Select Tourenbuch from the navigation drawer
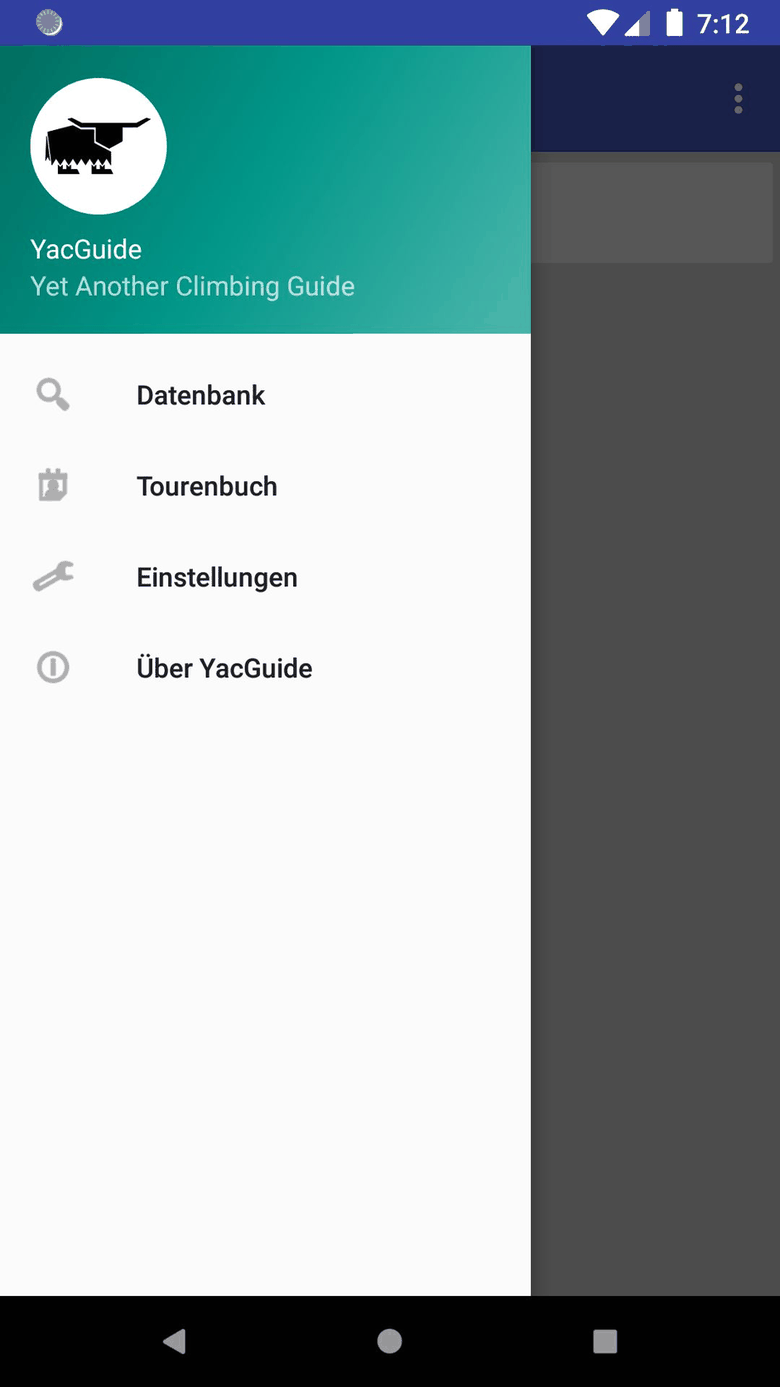 point(207,486)
